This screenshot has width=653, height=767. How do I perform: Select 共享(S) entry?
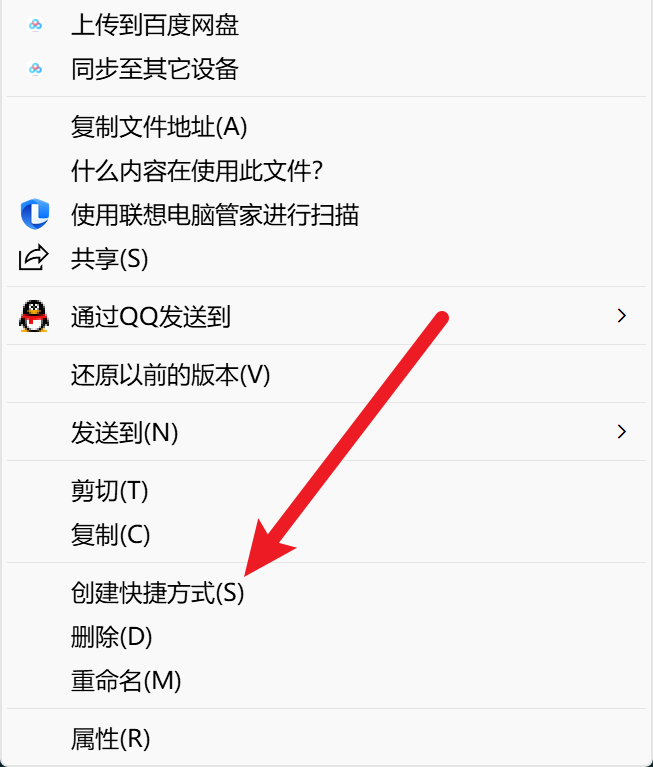pyautogui.click(x=109, y=259)
